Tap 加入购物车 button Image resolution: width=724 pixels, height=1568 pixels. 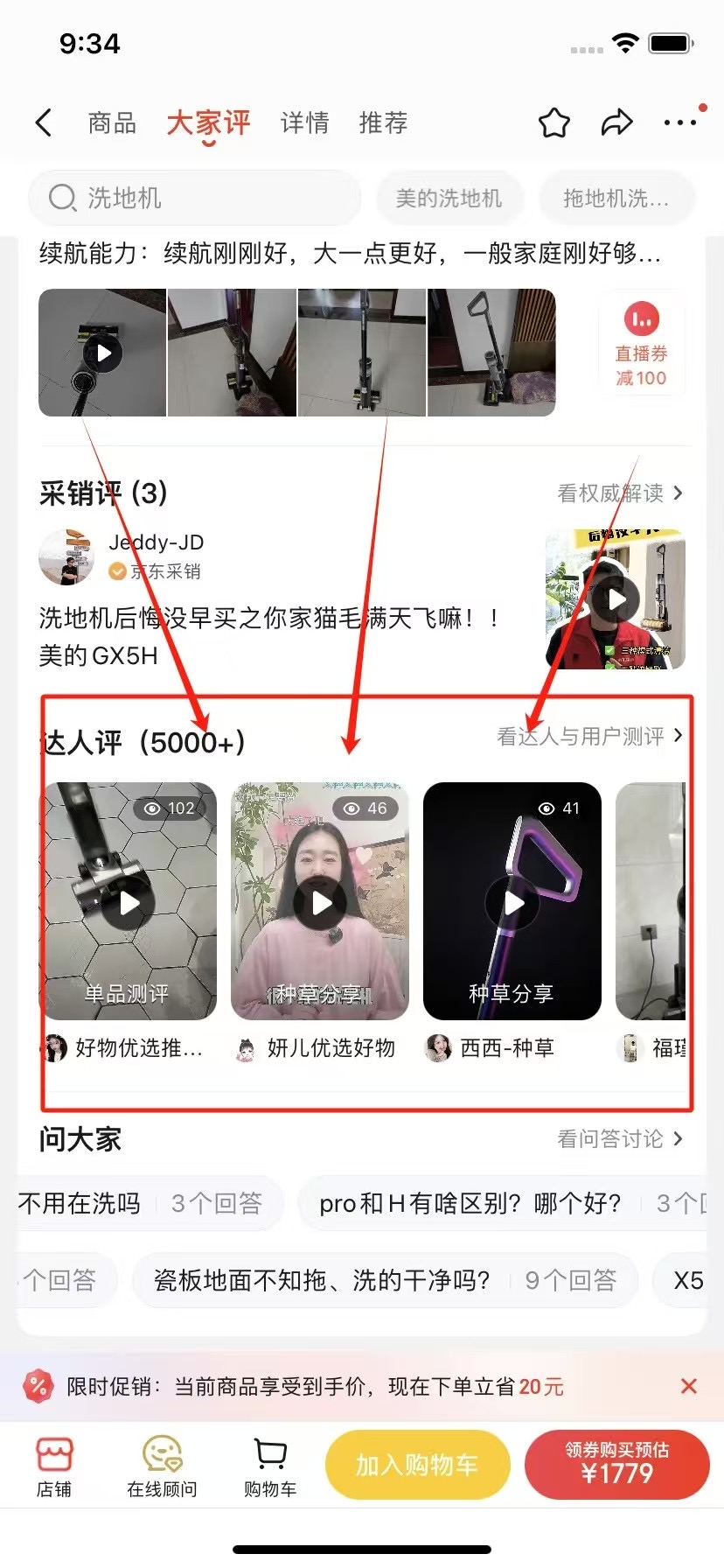[417, 1465]
